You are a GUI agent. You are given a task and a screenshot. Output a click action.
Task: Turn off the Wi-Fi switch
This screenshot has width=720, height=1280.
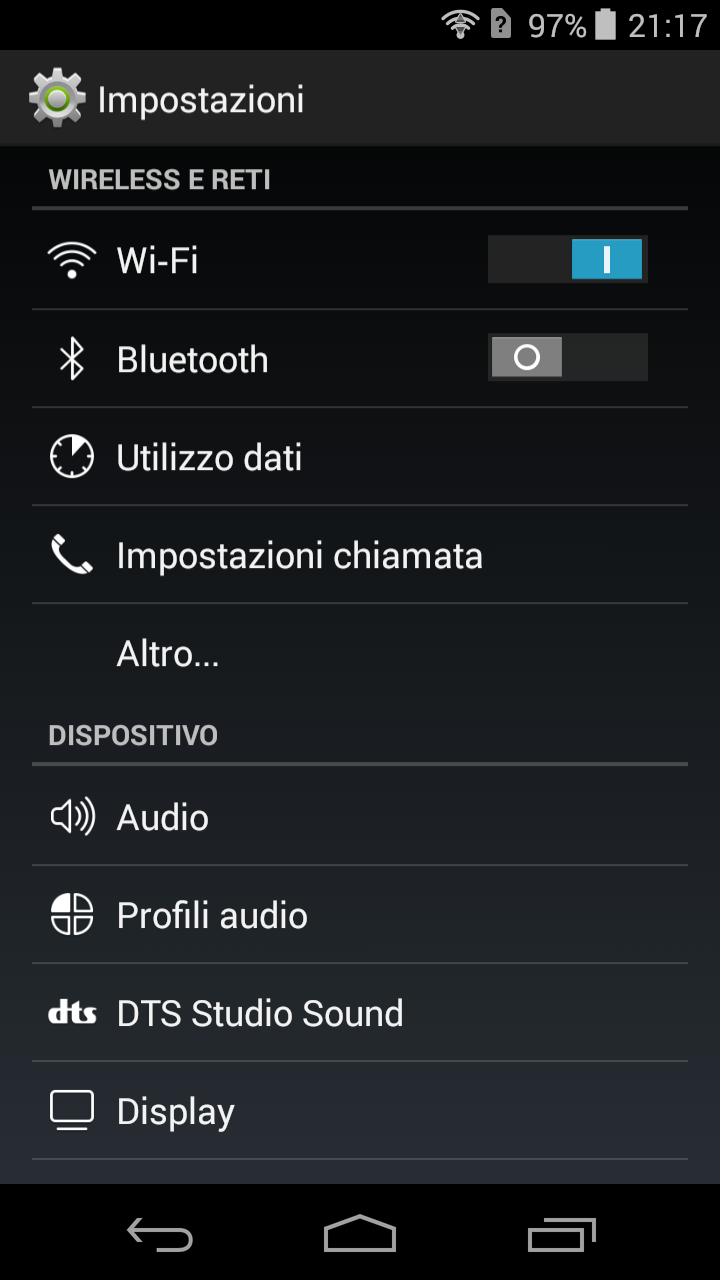pos(567,260)
